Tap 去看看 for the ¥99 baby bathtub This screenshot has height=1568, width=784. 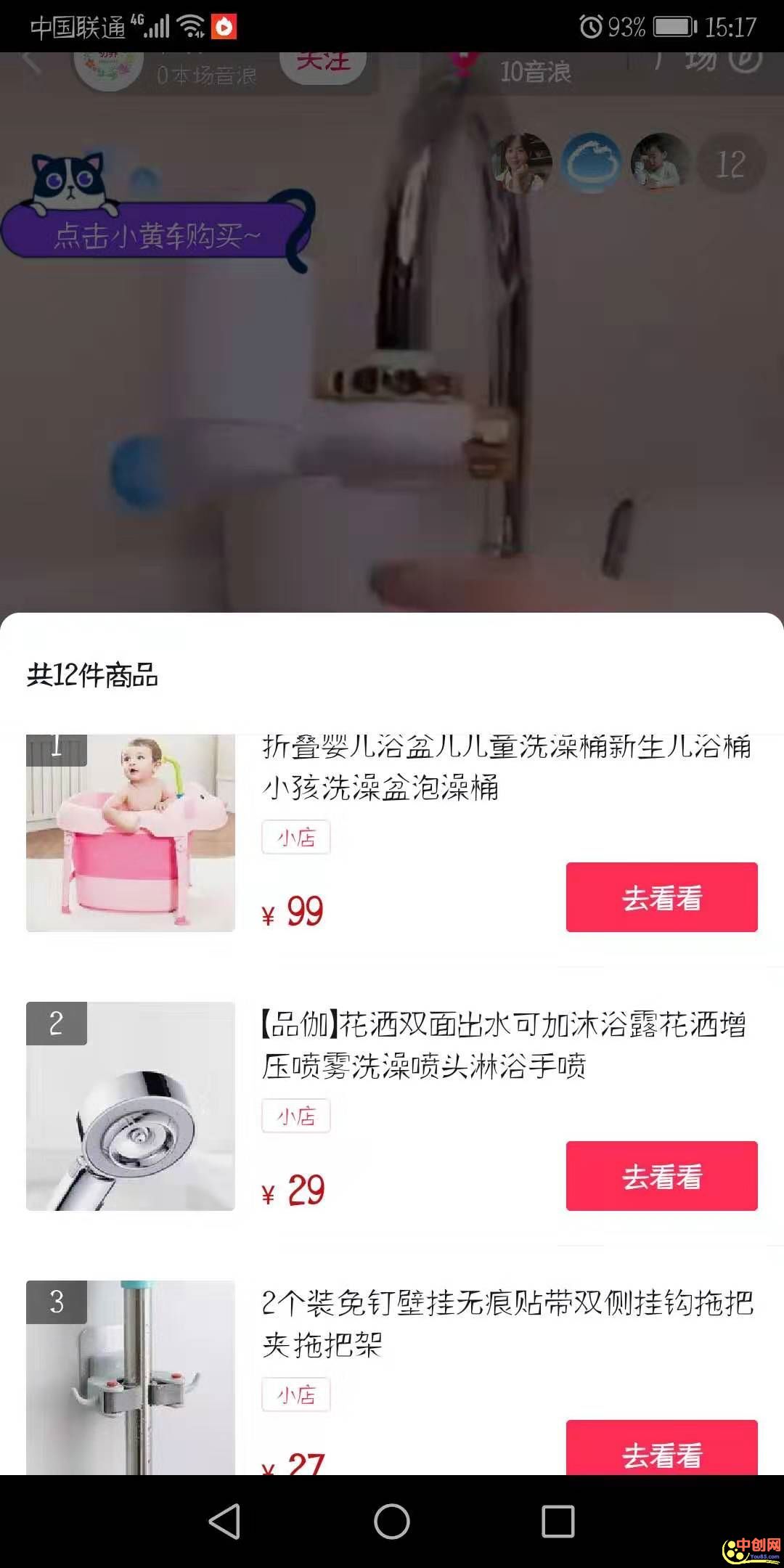[661, 897]
